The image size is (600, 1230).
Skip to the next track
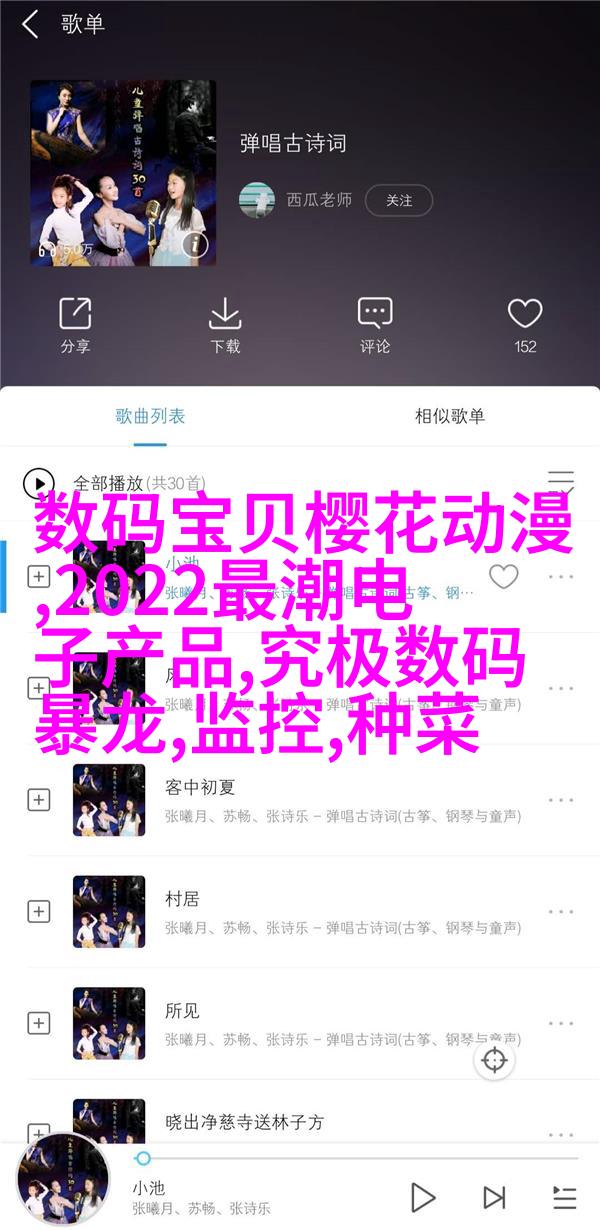[x=493, y=1197]
